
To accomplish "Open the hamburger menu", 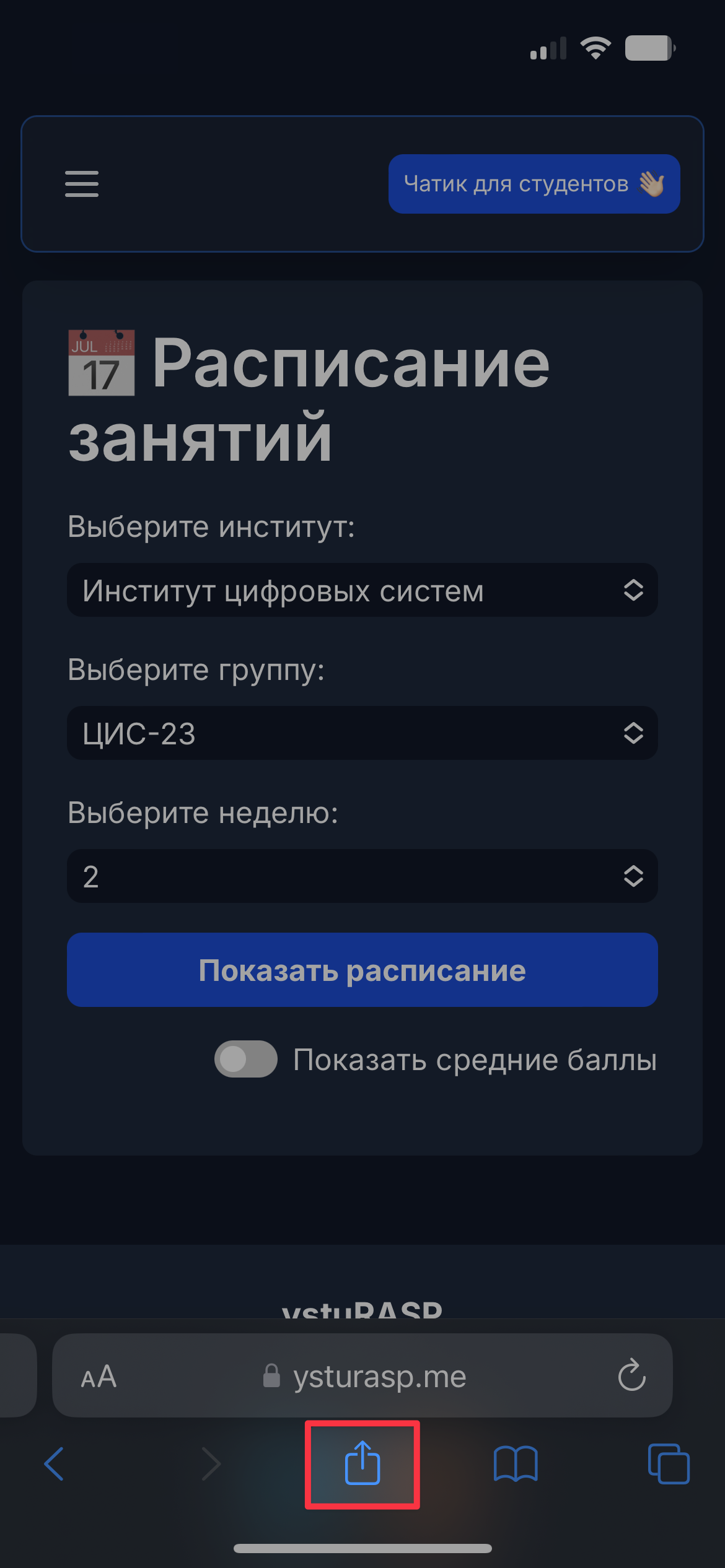I will 82,184.
